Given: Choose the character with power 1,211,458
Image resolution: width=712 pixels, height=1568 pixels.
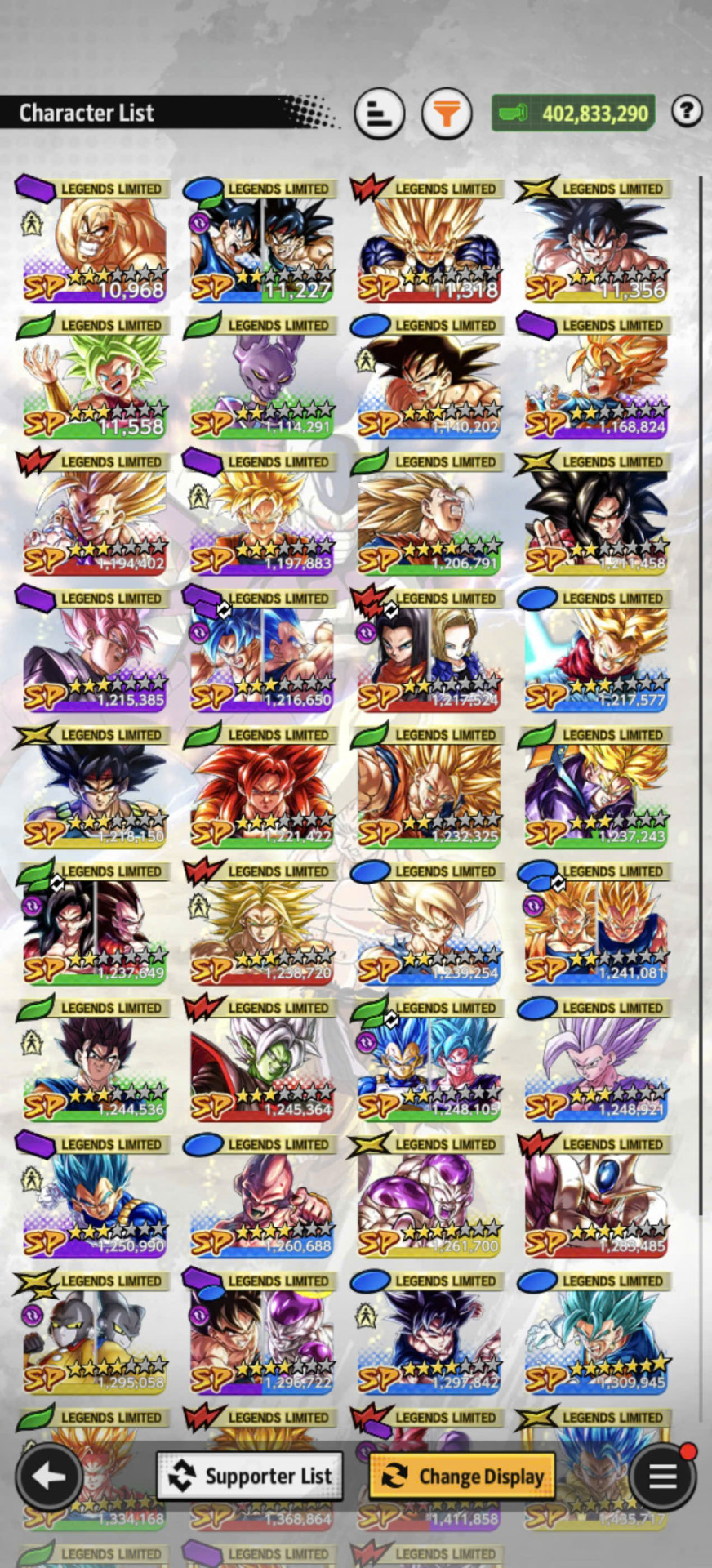Looking at the screenshot, I should pyautogui.click(x=596, y=513).
